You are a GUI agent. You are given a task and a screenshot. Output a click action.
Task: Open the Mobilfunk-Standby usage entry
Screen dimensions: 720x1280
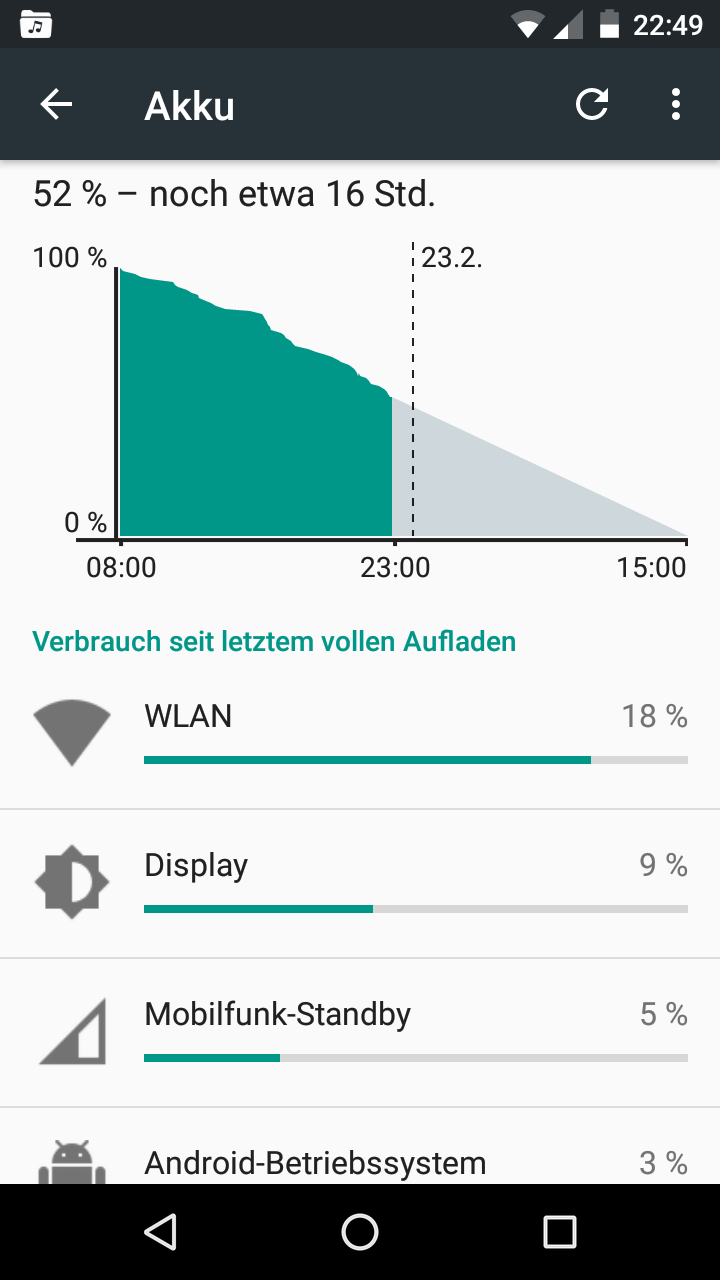360,1032
